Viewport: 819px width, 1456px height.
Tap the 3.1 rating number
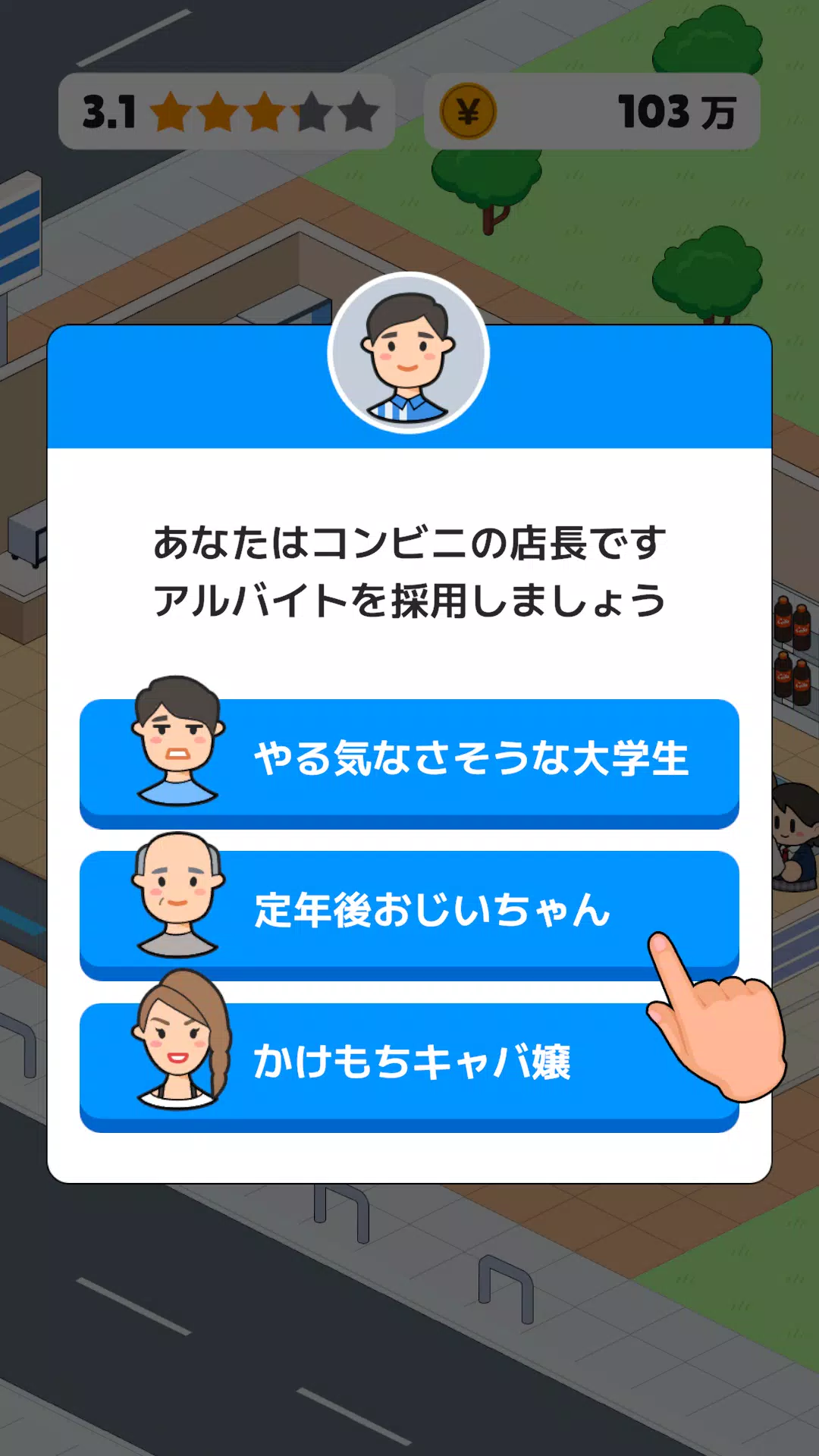tap(108, 111)
